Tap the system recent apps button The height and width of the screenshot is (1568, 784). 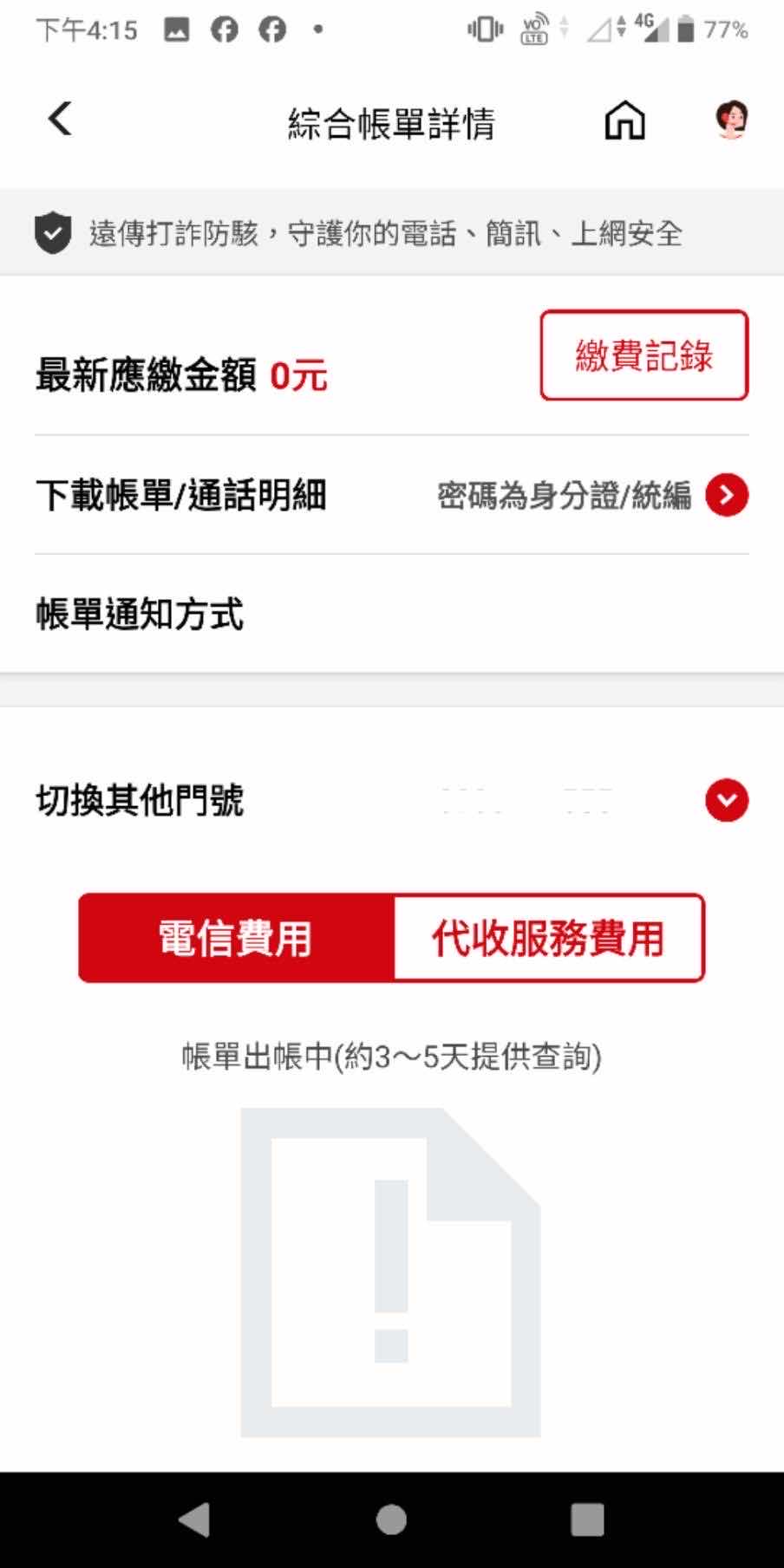pyautogui.click(x=587, y=1519)
